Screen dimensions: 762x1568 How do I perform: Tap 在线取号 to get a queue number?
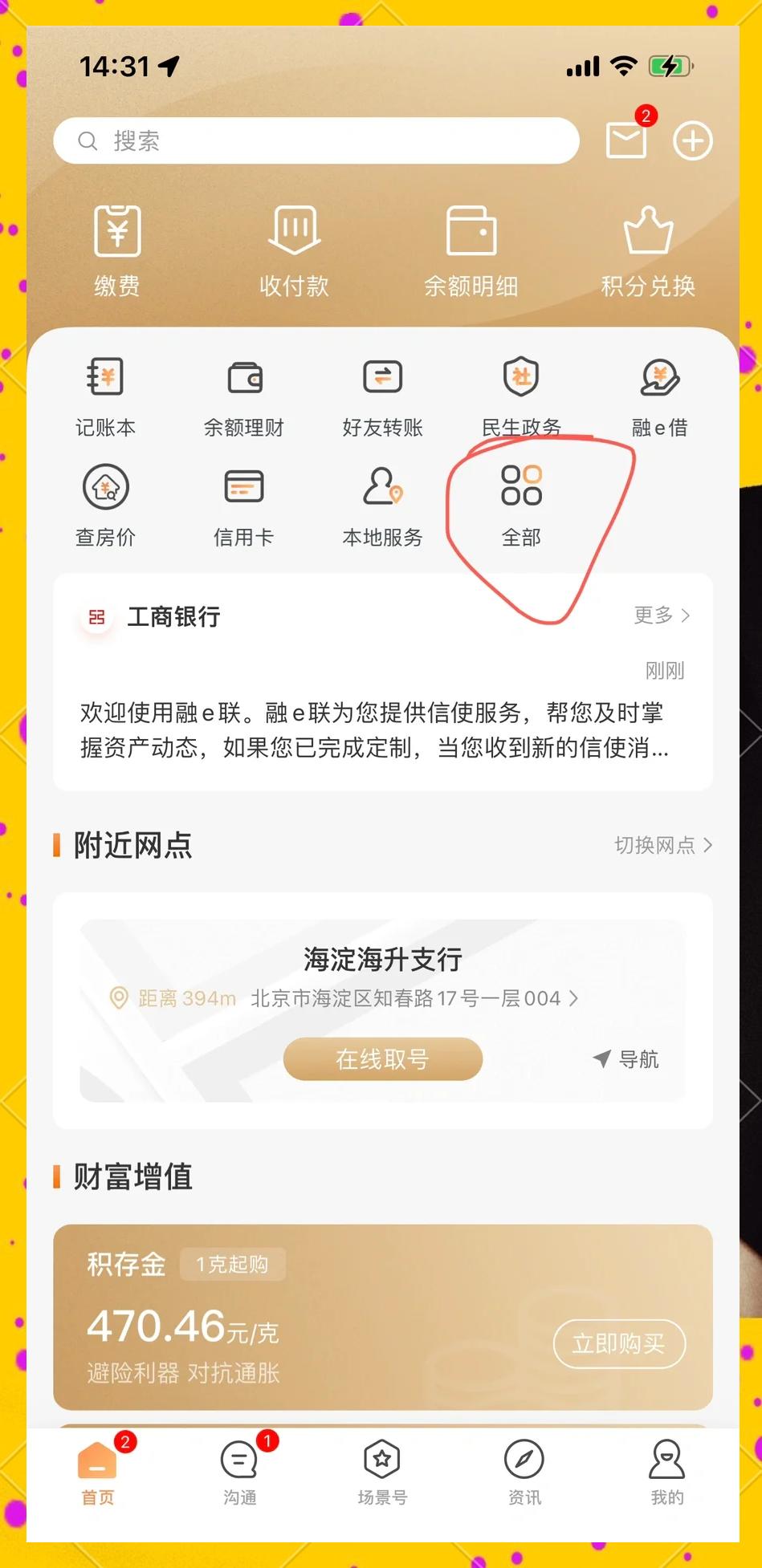pos(382,1059)
